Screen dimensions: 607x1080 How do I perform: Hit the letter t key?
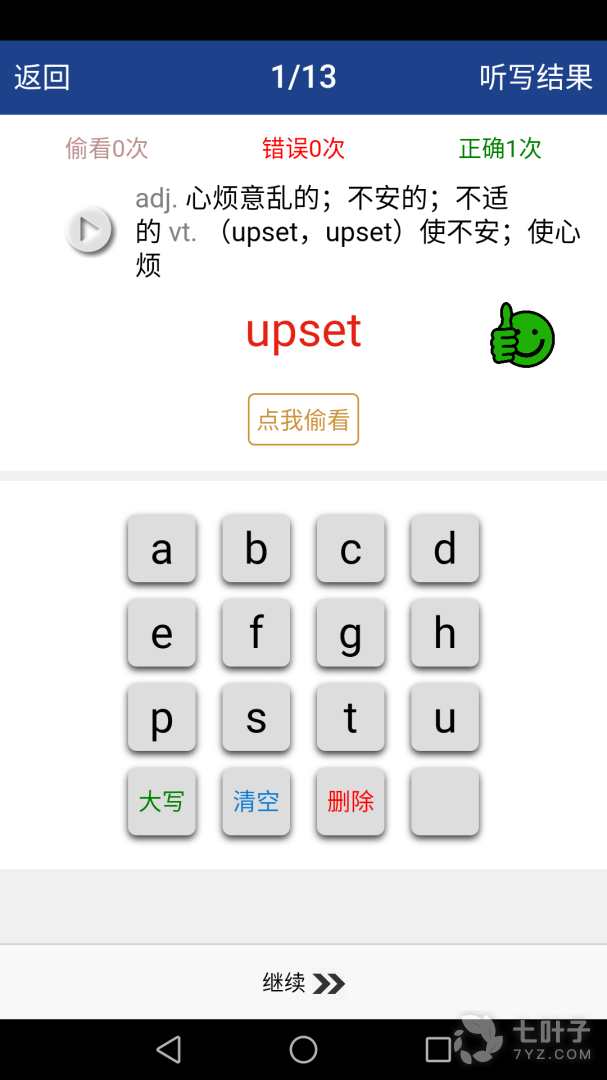point(351,718)
